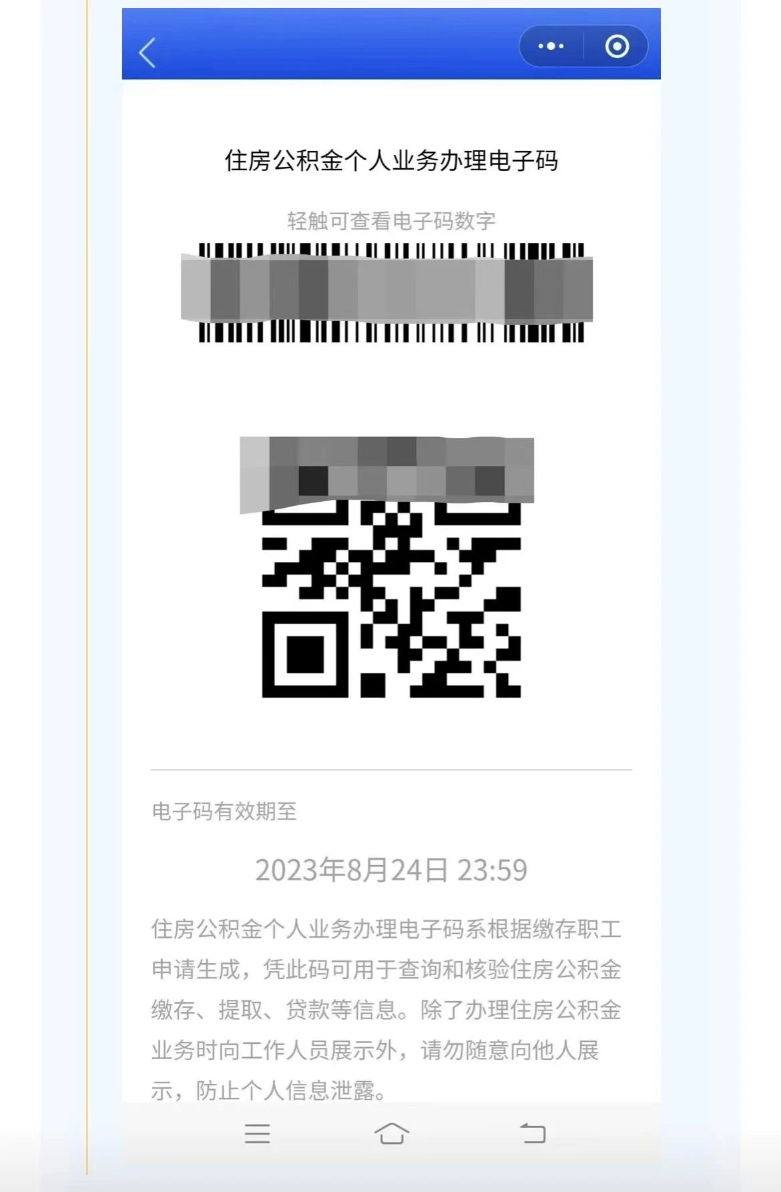This screenshot has height=1192, width=781.
Task: Tap the system back button in the navigation bar
Action: click(533, 1133)
